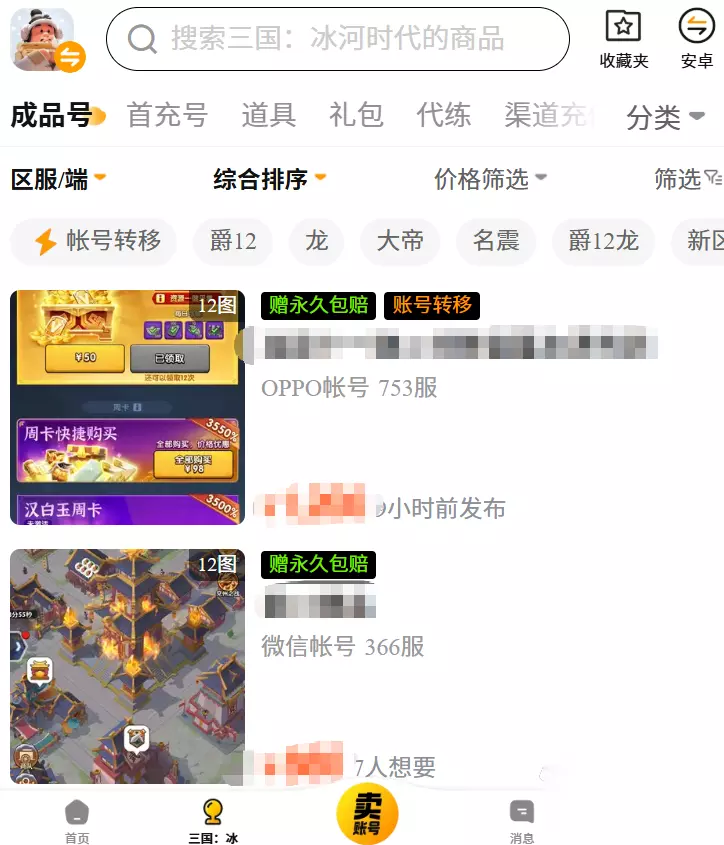This screenshot has width=724, height=845.
Task: Select the 名震 chip
Action: coord(496,241)
